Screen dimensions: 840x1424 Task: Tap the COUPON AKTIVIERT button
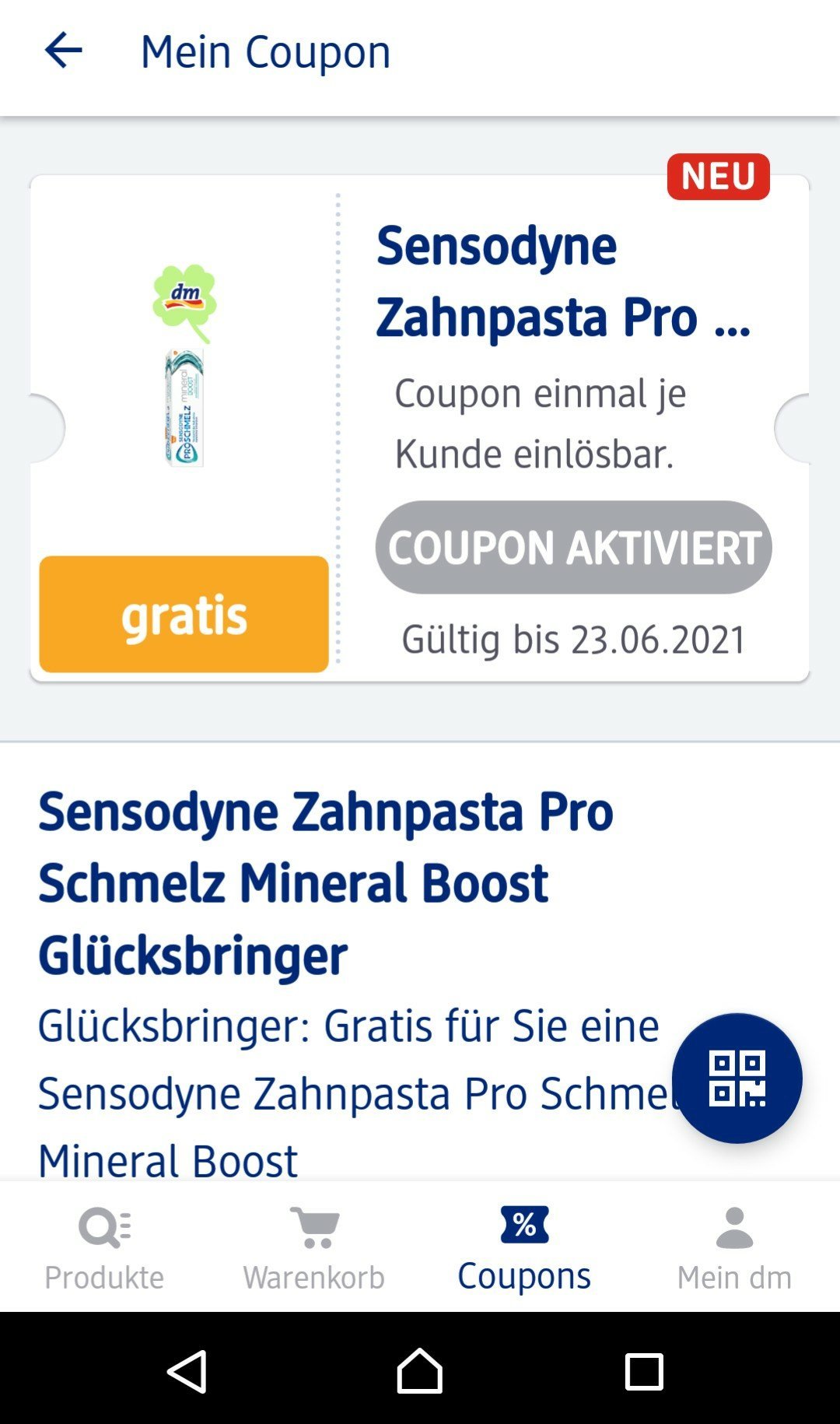click(573, 547)
